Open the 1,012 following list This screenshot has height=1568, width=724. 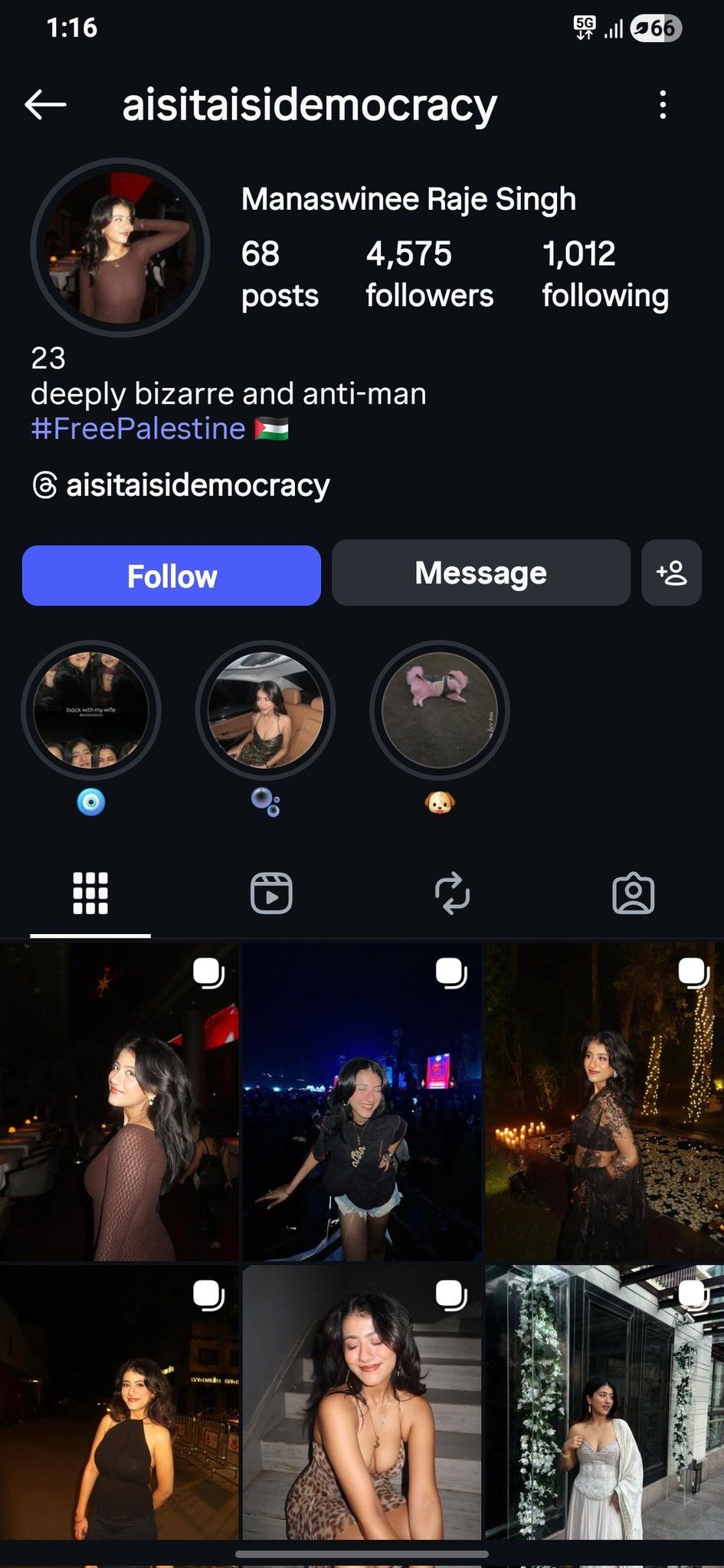click(x=605, y=273)
